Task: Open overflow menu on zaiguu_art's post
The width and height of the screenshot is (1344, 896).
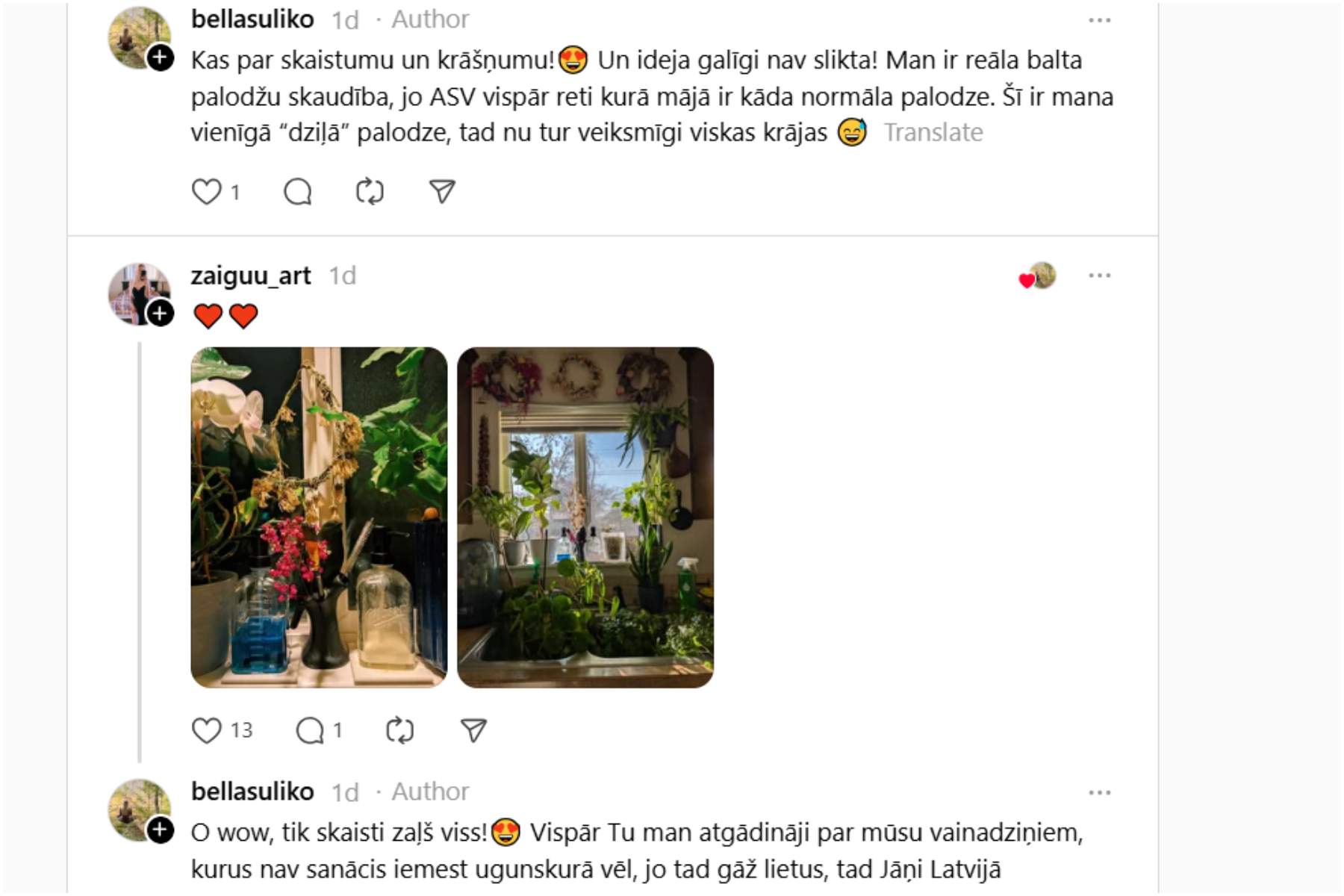Action: (x=1099, y=276)
